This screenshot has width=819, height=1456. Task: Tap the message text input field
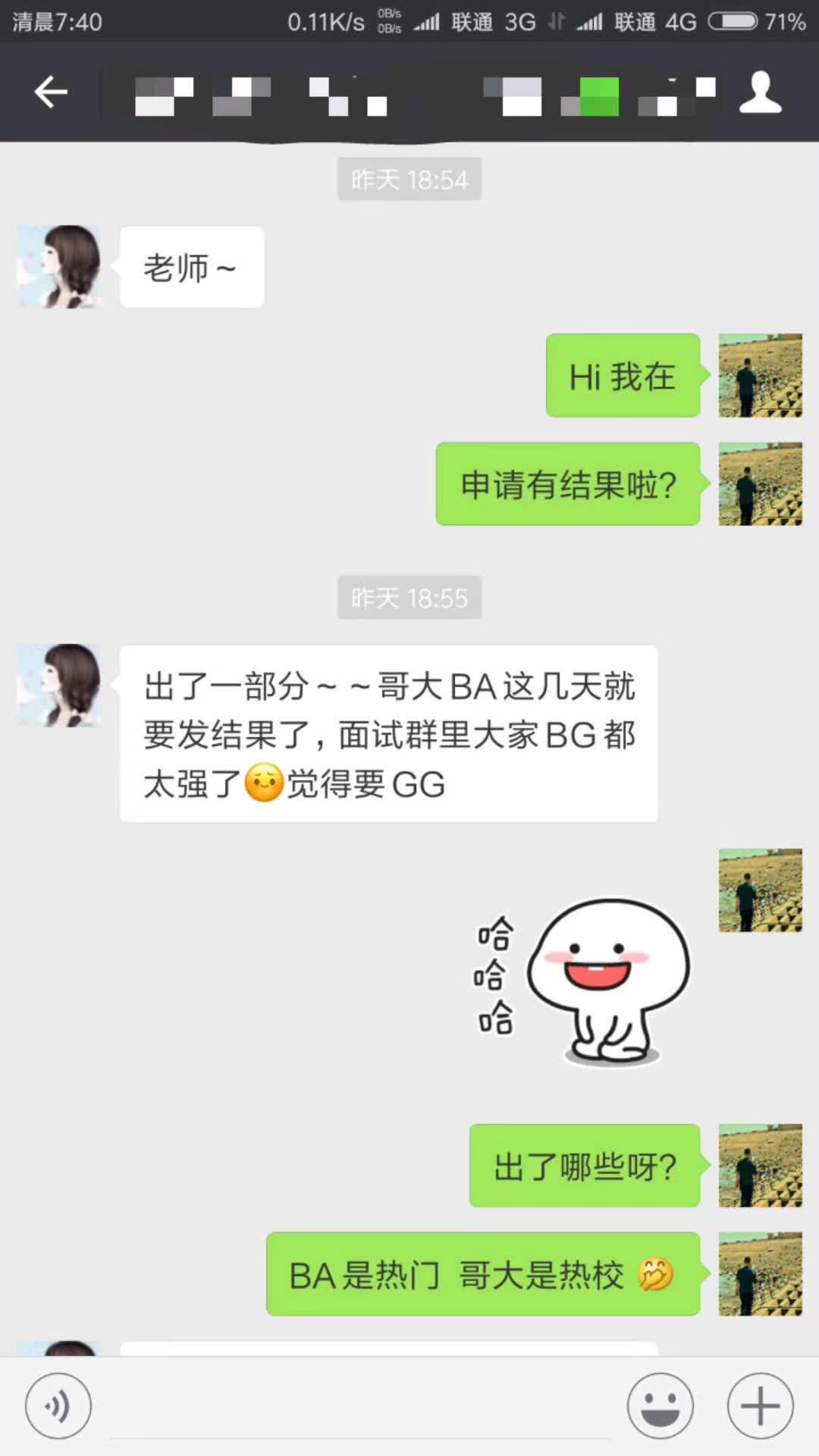360,1407
